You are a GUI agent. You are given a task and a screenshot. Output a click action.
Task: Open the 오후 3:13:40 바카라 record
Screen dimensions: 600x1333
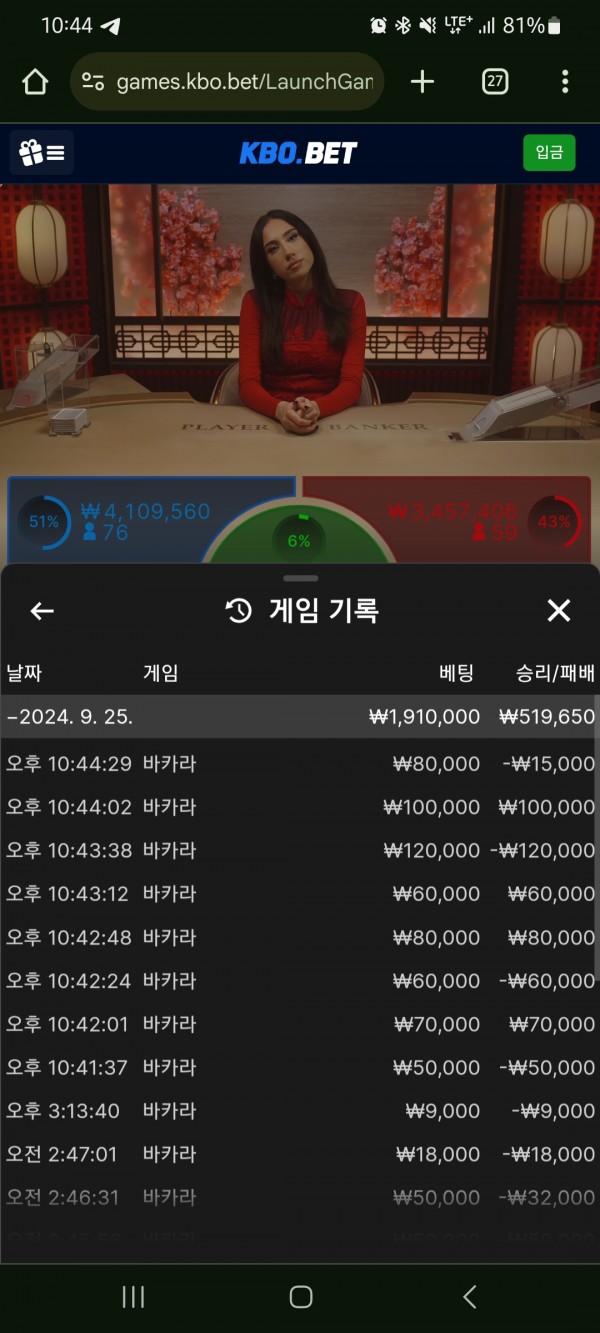point(300,1111)
